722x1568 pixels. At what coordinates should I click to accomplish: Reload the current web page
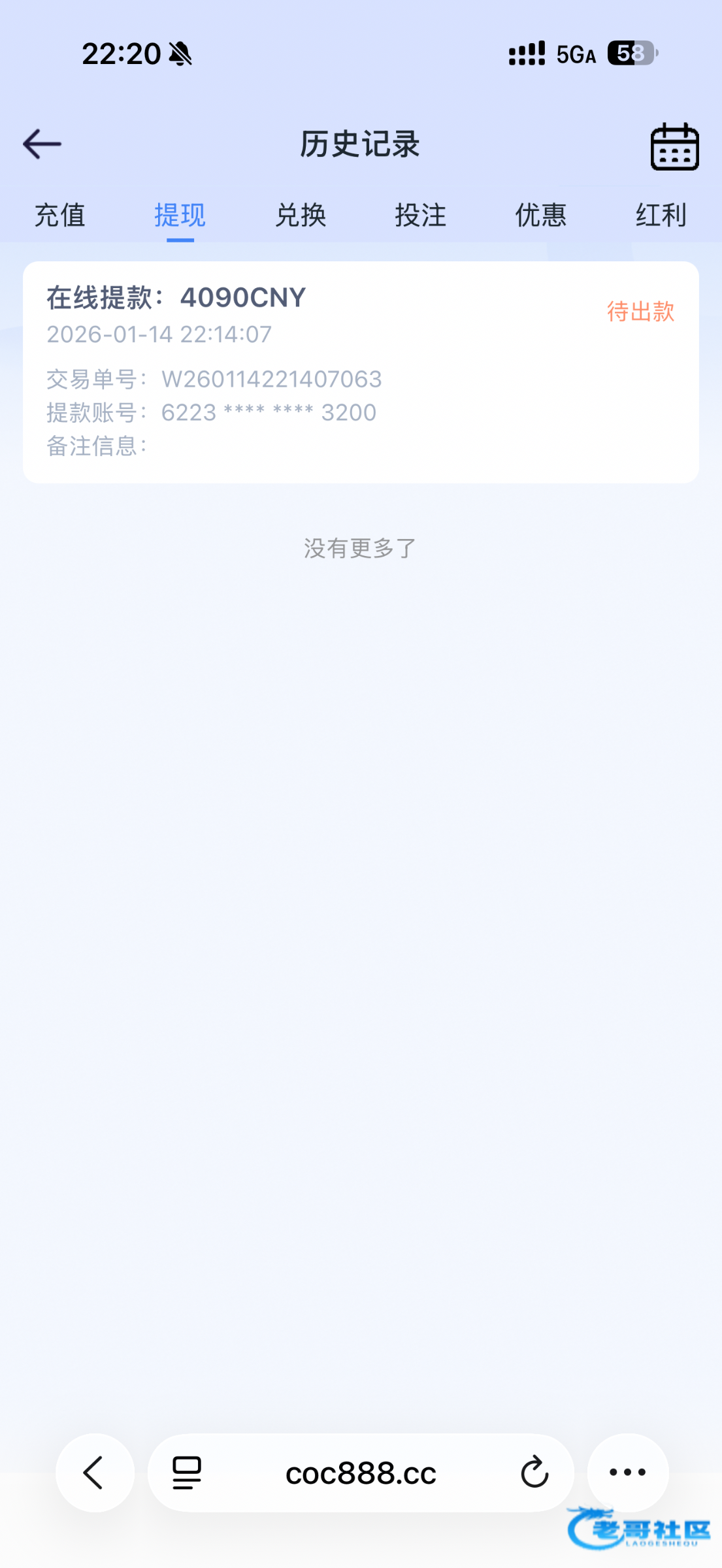tap(534, 1473)
